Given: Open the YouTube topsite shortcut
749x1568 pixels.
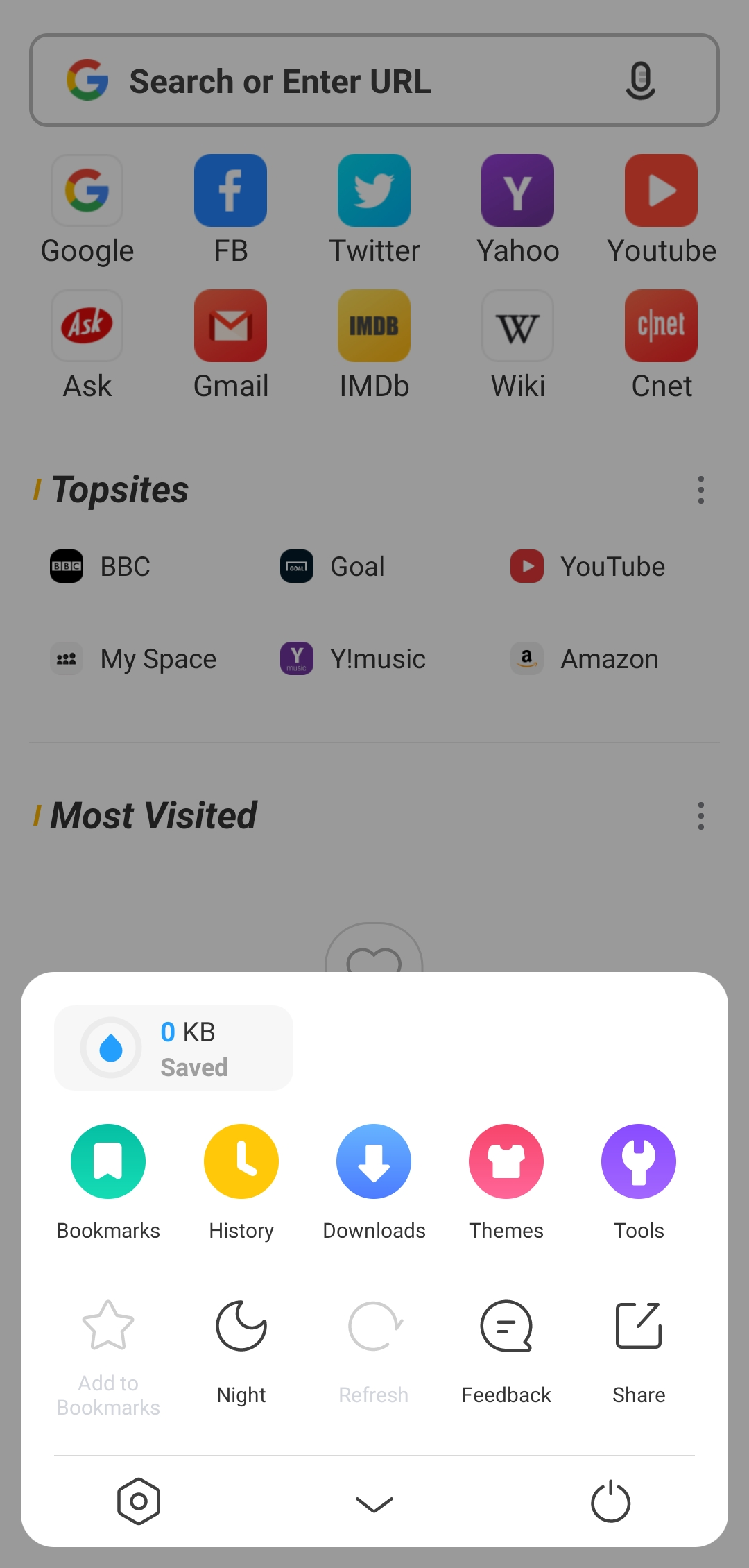Looking at the screenshot, I should pos(588,567).
